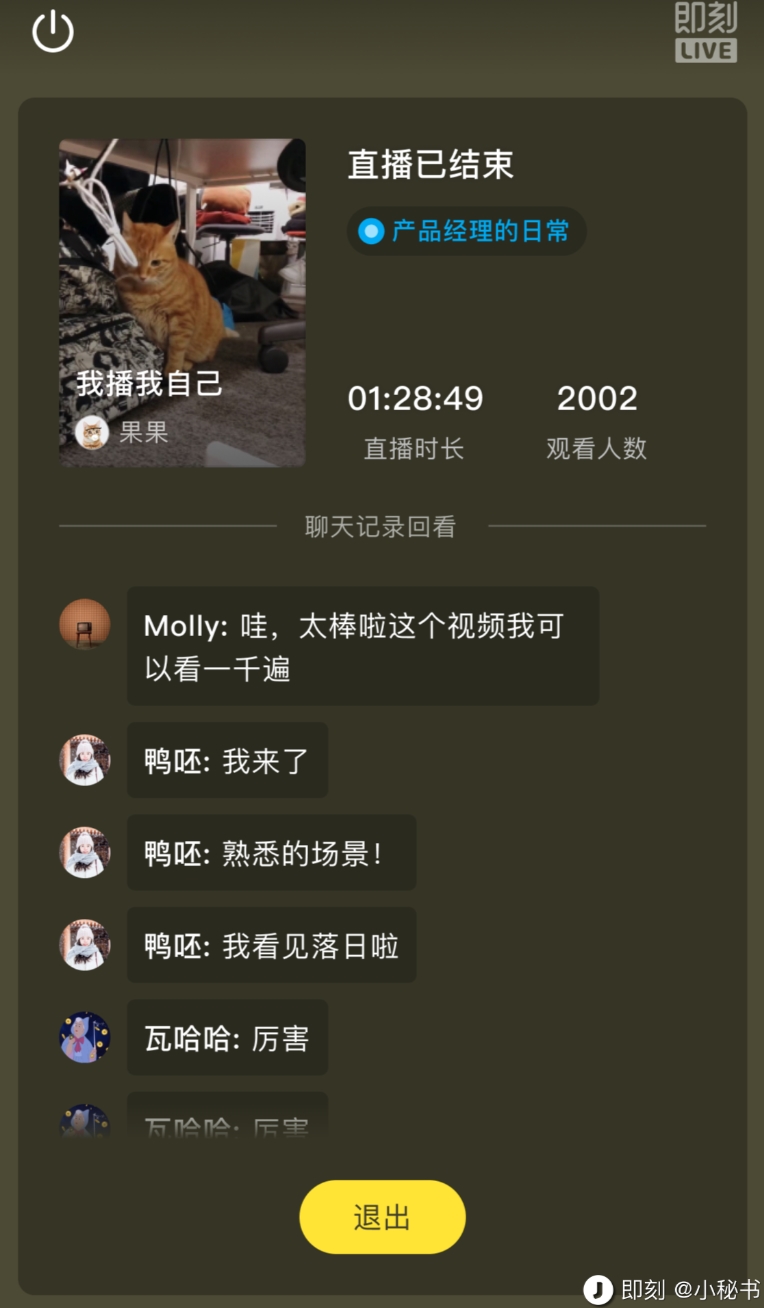Viewport: 764px width, 1308px height.
Task: Click Molly's chat avatar
Action: [x=84, y=625]
